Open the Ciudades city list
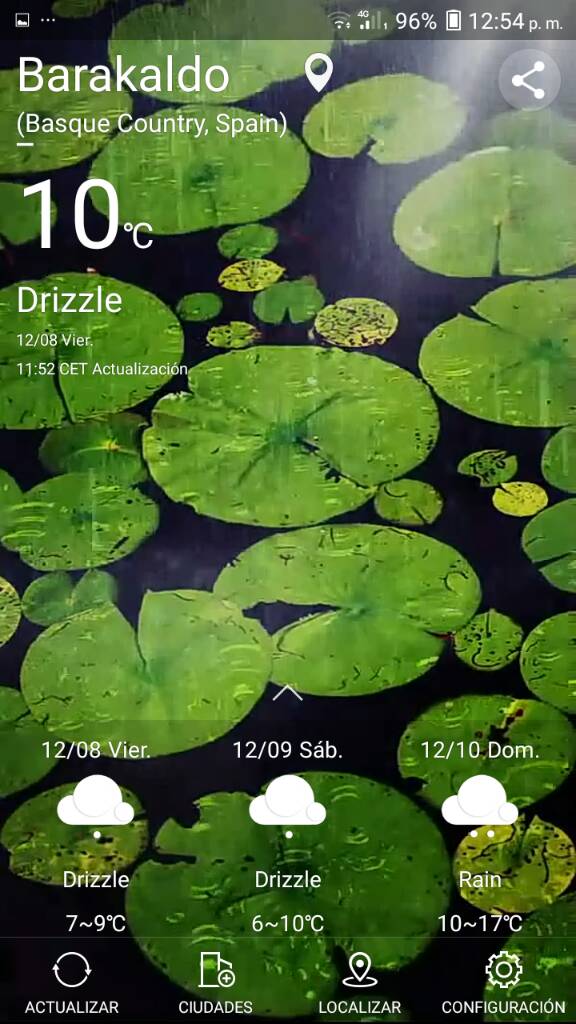This screenshot has width=576, height=1024. (216, 983)
